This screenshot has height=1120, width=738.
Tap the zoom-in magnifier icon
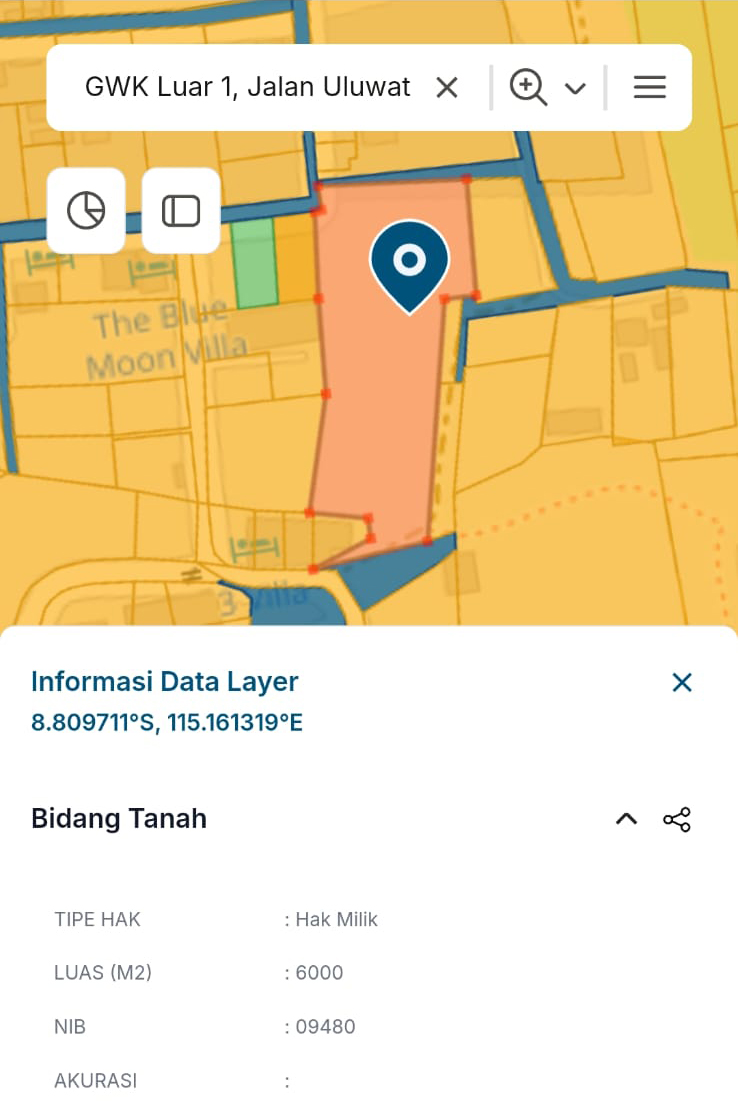tap(528, 88)
